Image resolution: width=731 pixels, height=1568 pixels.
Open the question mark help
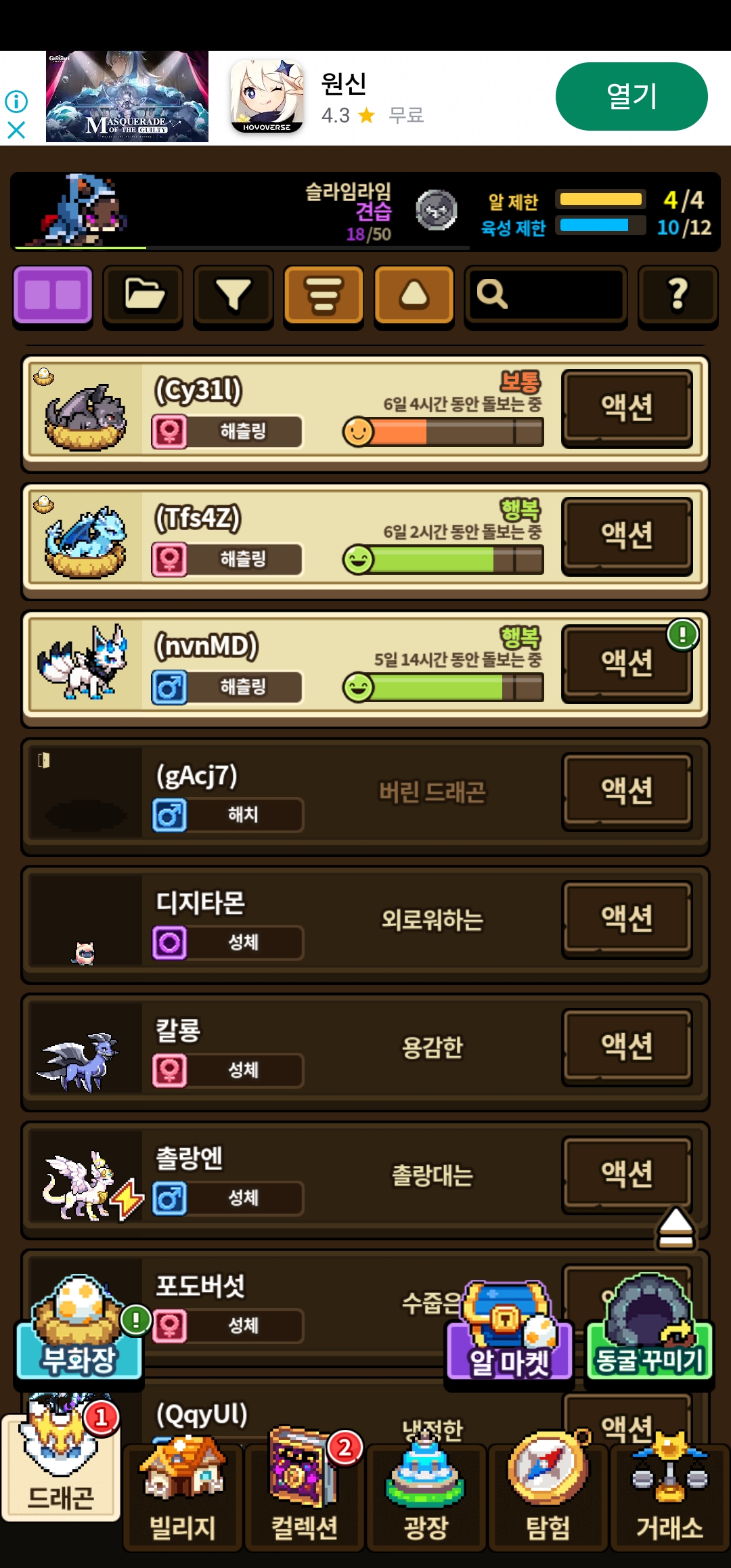click(678, 295)
